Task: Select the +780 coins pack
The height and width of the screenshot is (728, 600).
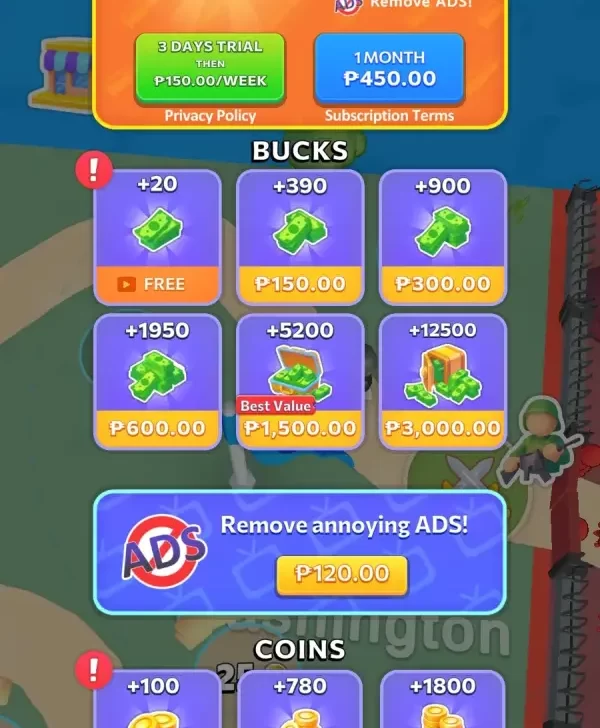Action: click(x=300, y=700)
